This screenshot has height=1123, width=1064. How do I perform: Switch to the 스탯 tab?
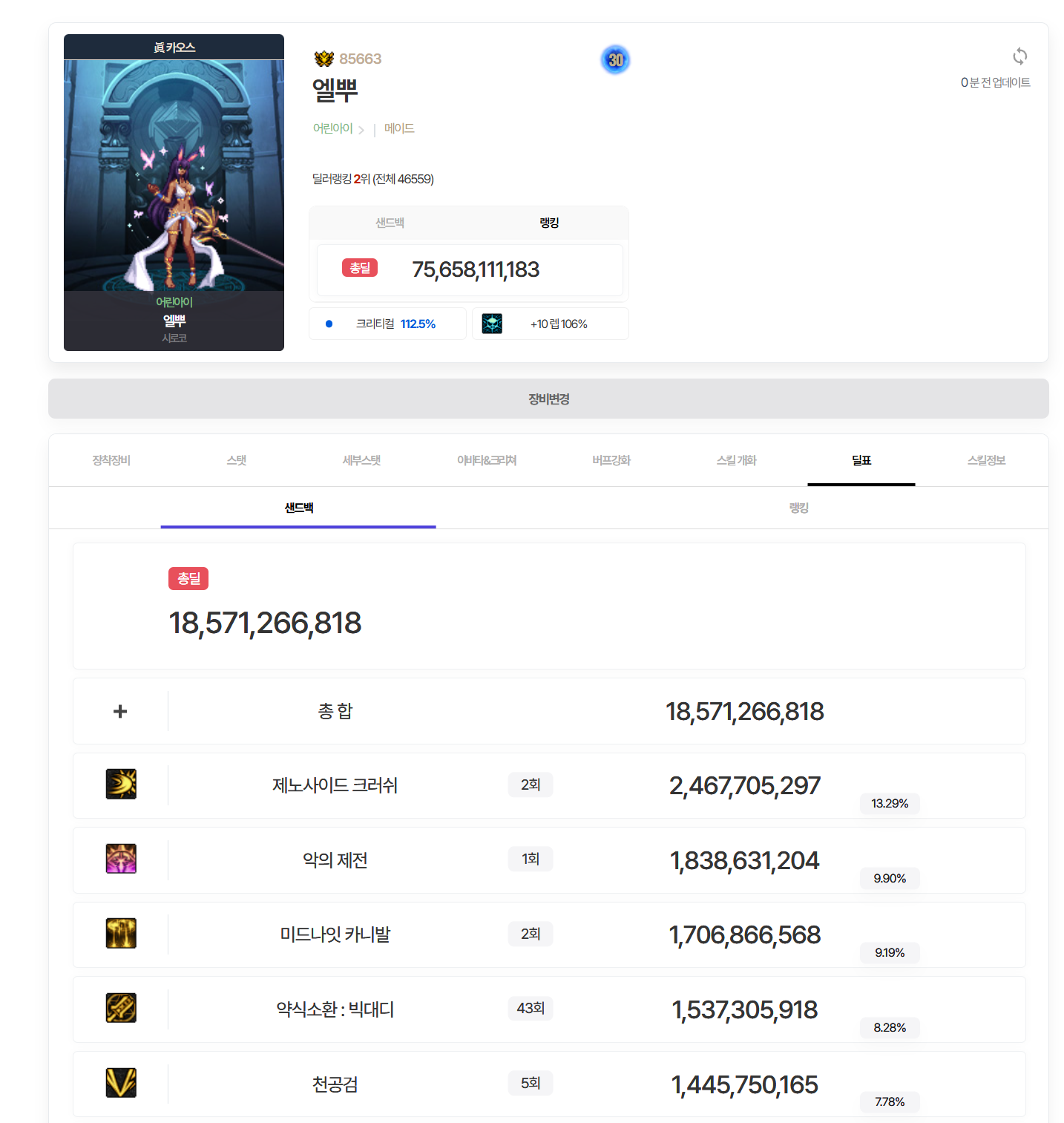[x=237, y=460]
